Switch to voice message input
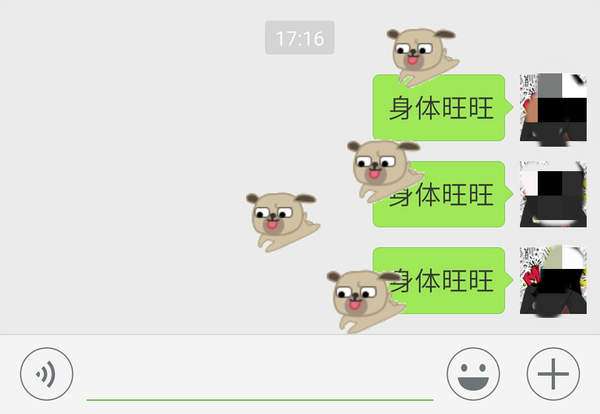The width and height of the screenshot is (600, 414). (46, 375)
